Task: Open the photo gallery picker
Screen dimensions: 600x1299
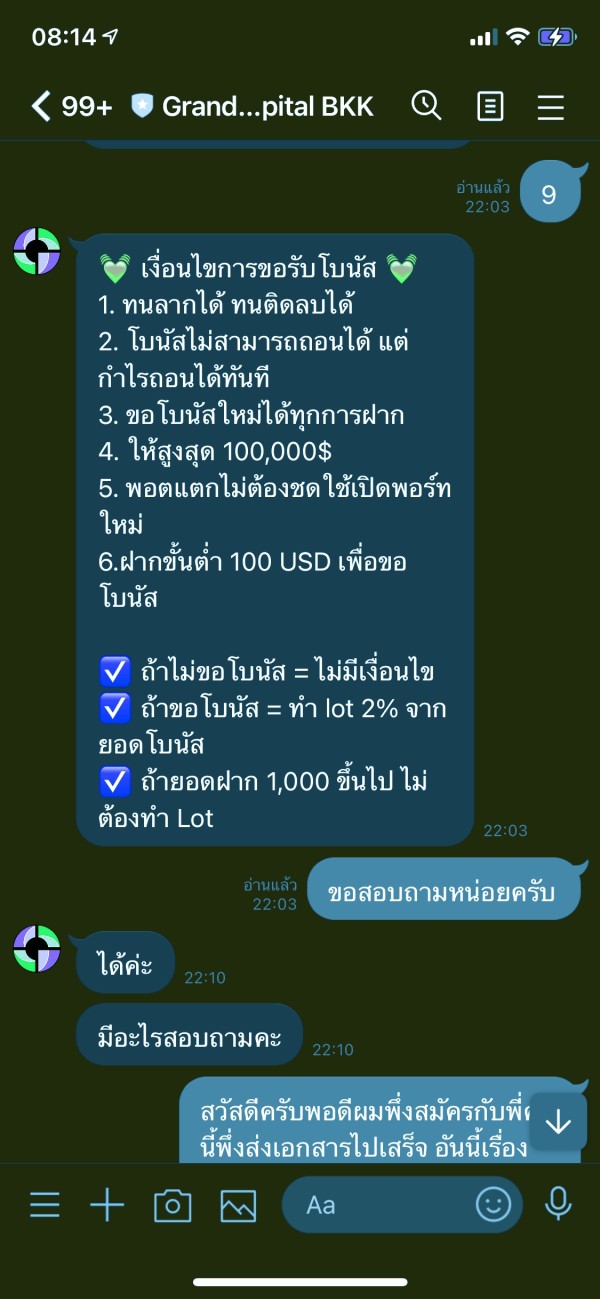Action: [238, 1205]
